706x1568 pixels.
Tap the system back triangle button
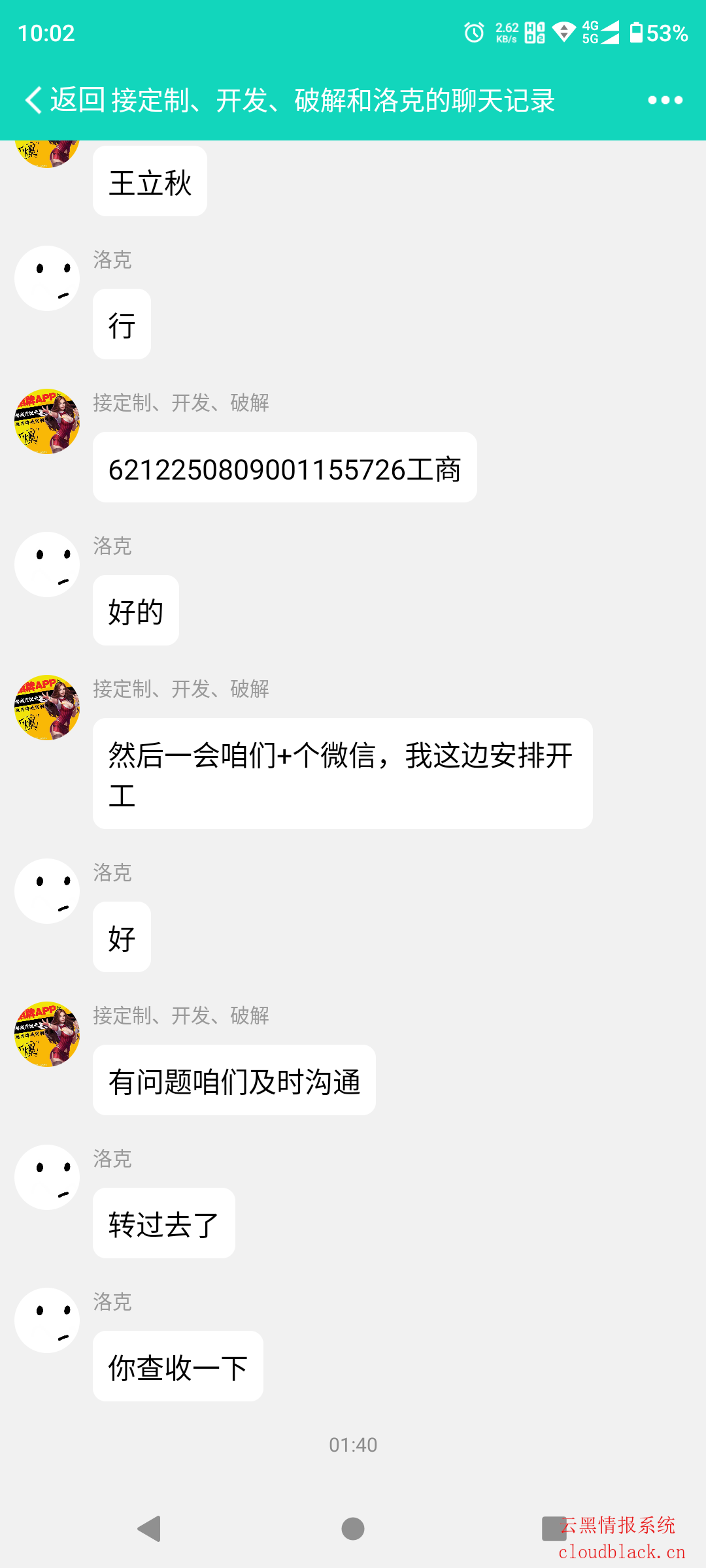point(150,1529)
